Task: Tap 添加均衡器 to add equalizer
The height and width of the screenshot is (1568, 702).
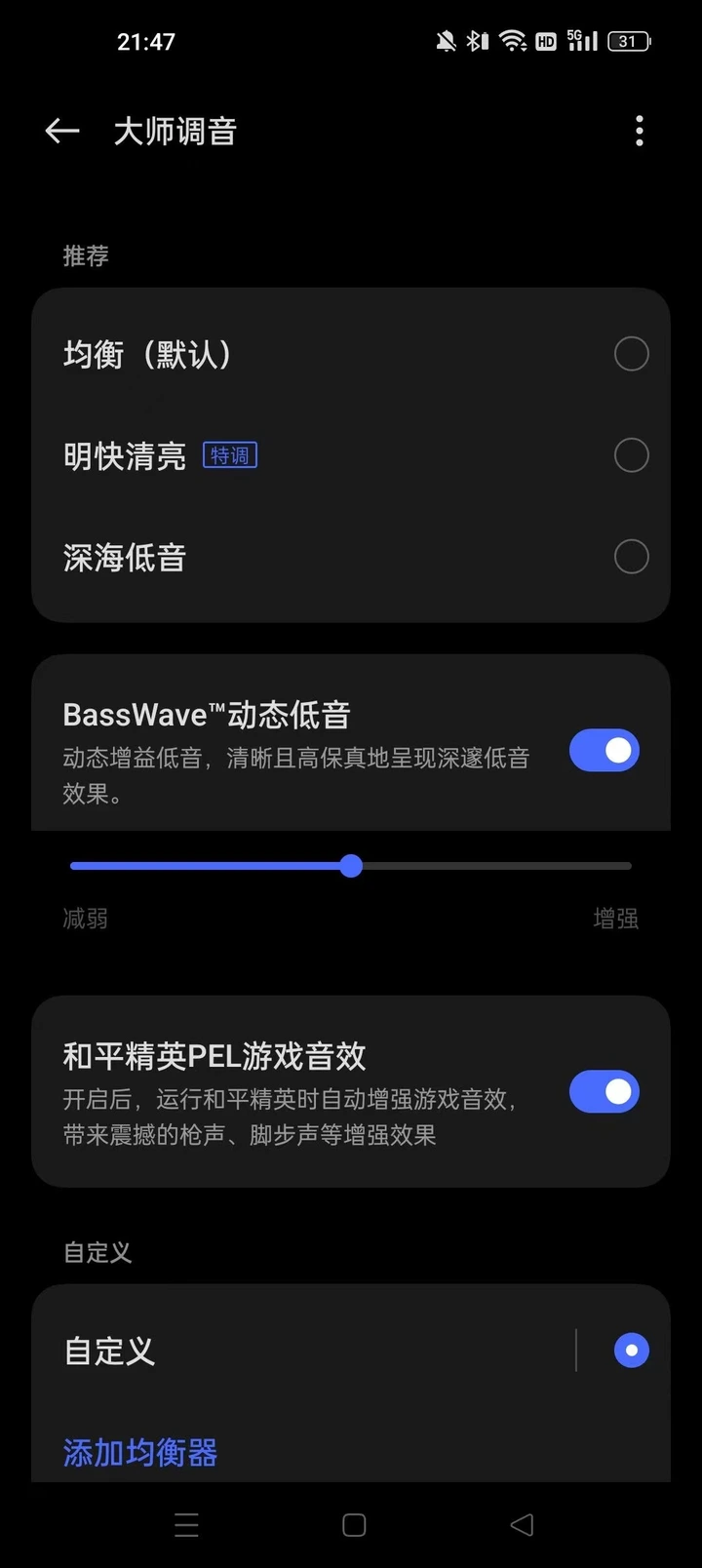Action: coord(140,1453)
